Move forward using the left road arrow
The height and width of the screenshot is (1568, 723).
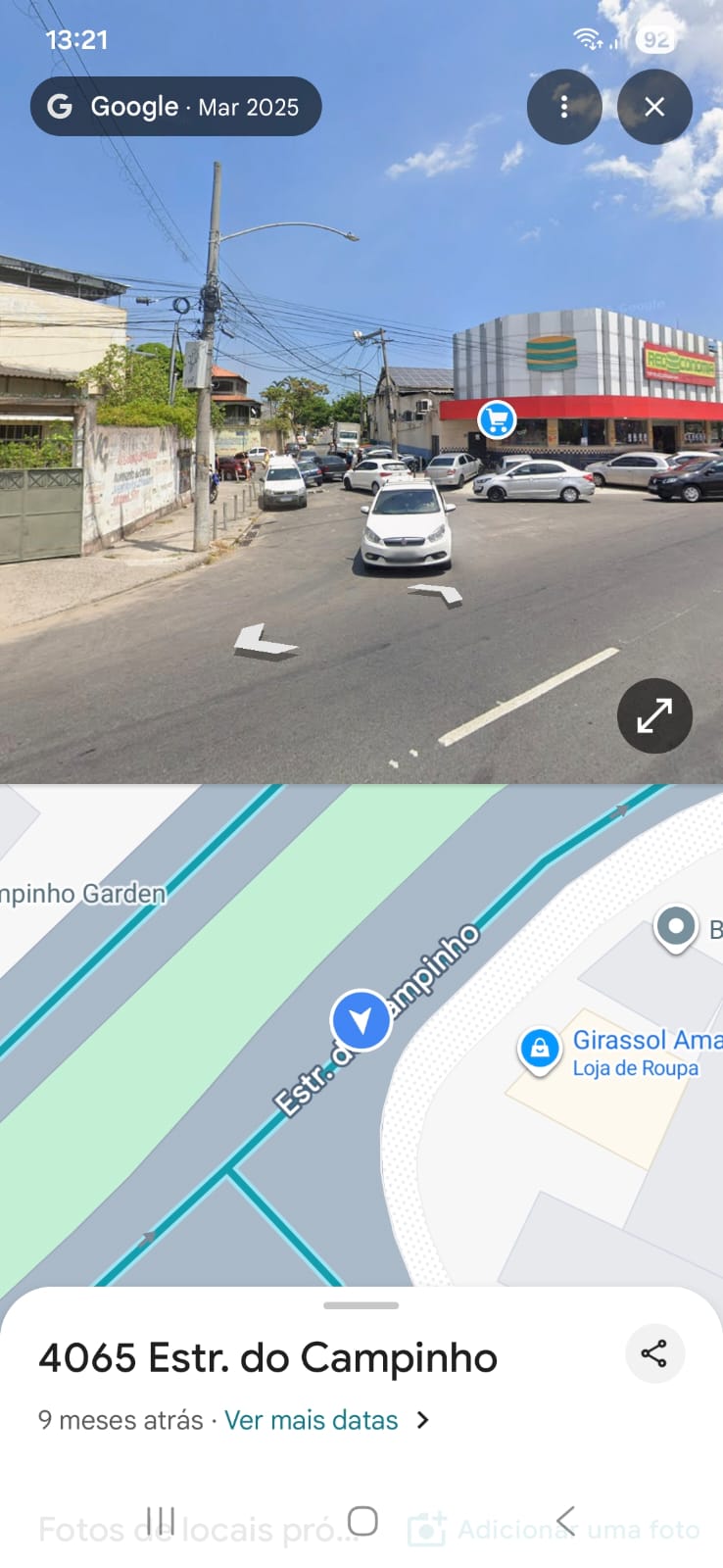(263, 642)
